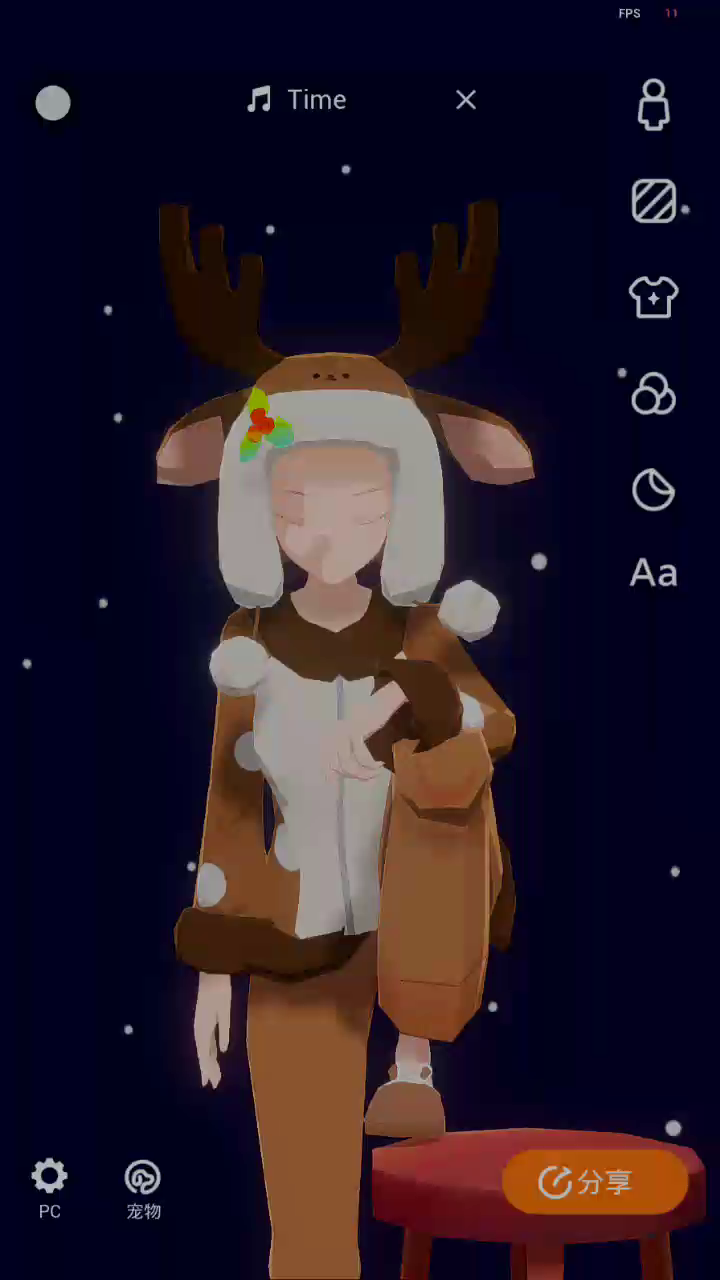Close the Time music track
The height and width of the screenshot is (1280, 720).
pos(466,100)
